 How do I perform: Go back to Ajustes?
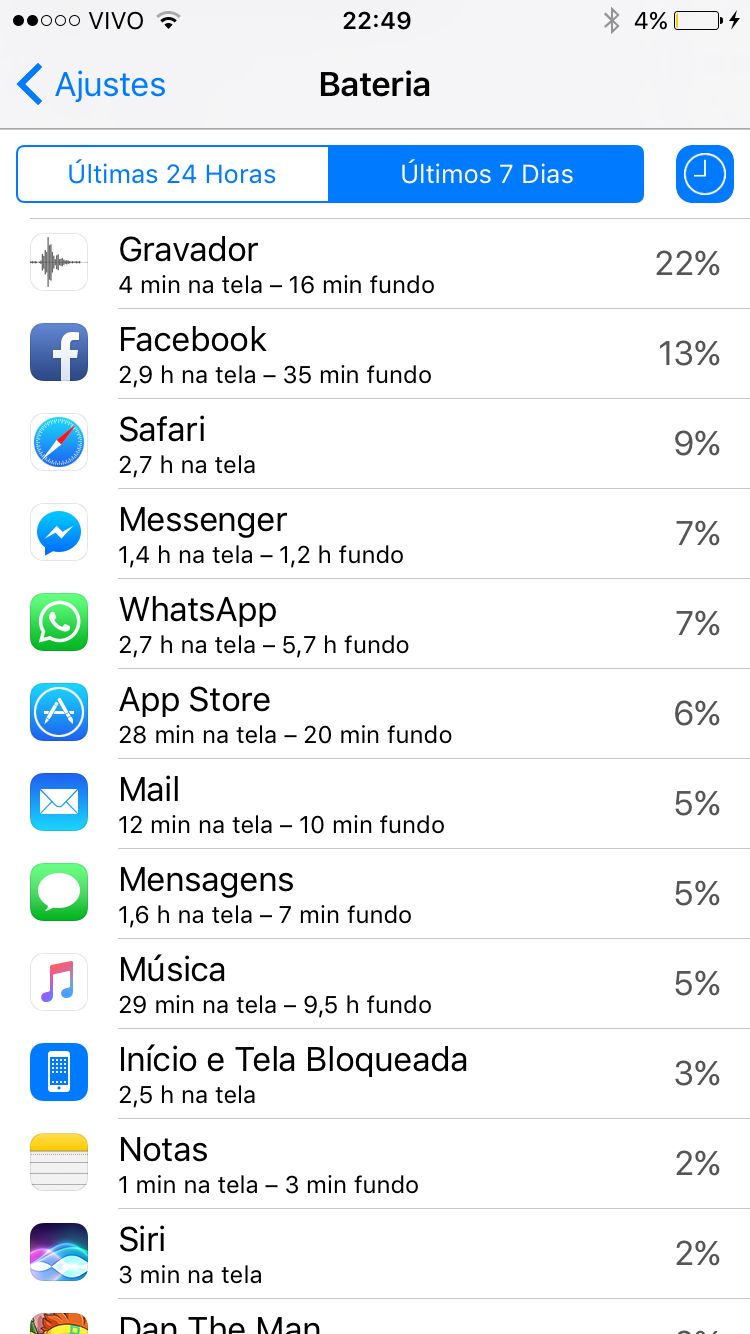pos(91,85)
